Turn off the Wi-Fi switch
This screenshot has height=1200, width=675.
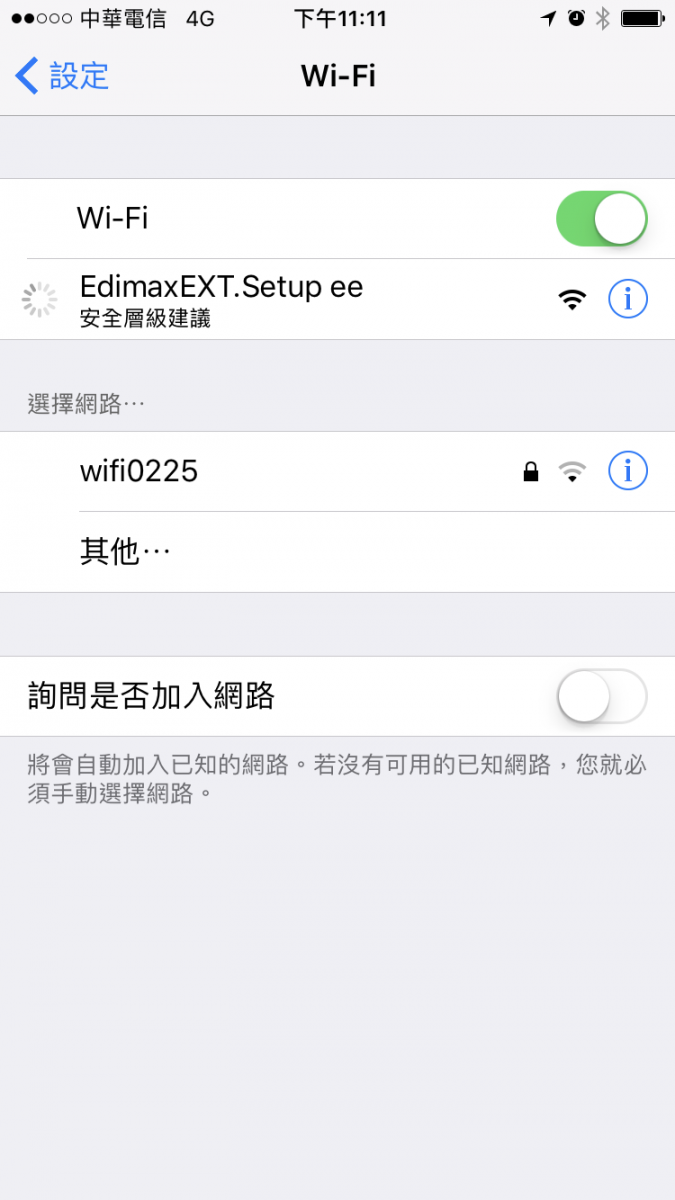click(x=601, y=219)
